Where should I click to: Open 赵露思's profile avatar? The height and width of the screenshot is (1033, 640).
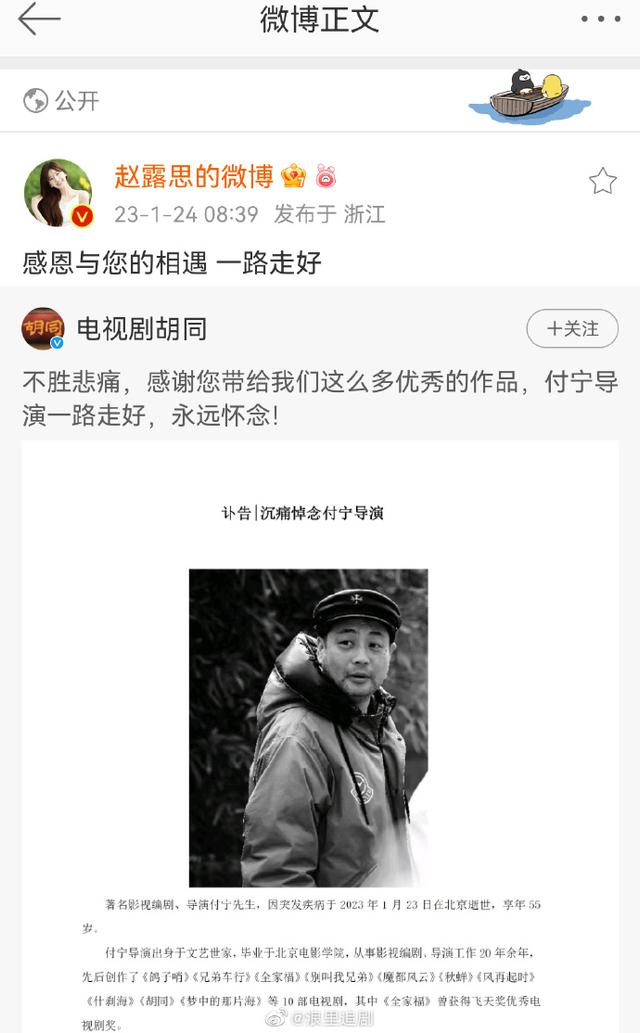(58, 193)
